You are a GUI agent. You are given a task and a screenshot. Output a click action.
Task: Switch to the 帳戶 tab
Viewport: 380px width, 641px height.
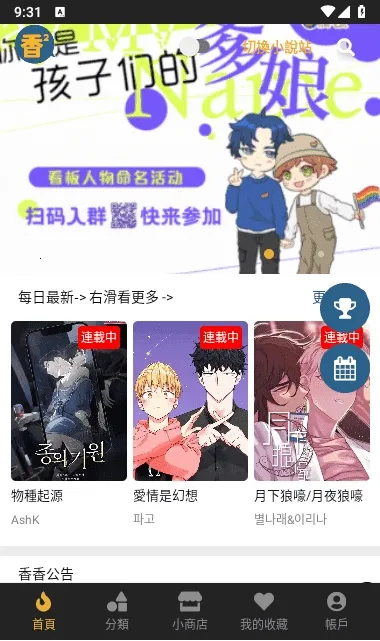point(336,612)
